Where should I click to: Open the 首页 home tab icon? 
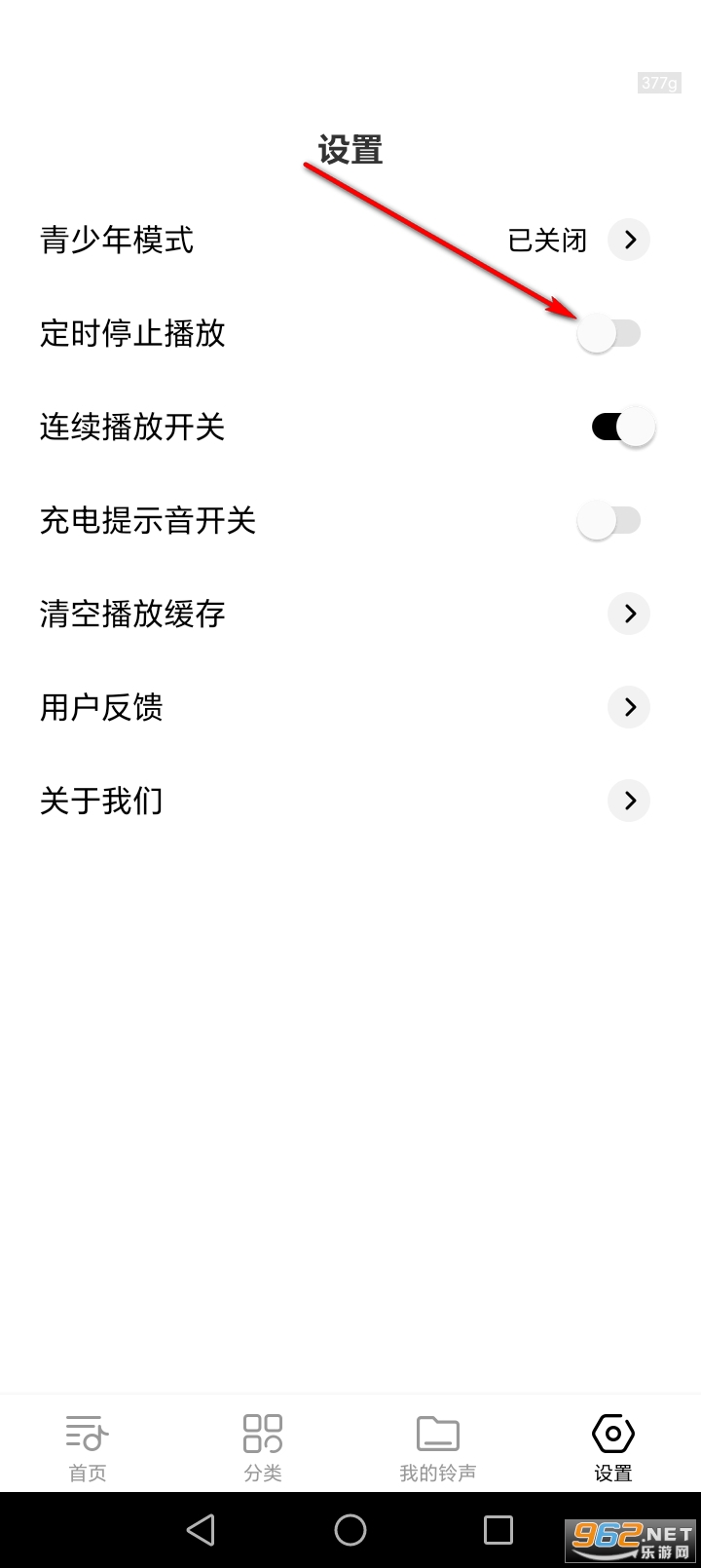(x=87, y=1434)
